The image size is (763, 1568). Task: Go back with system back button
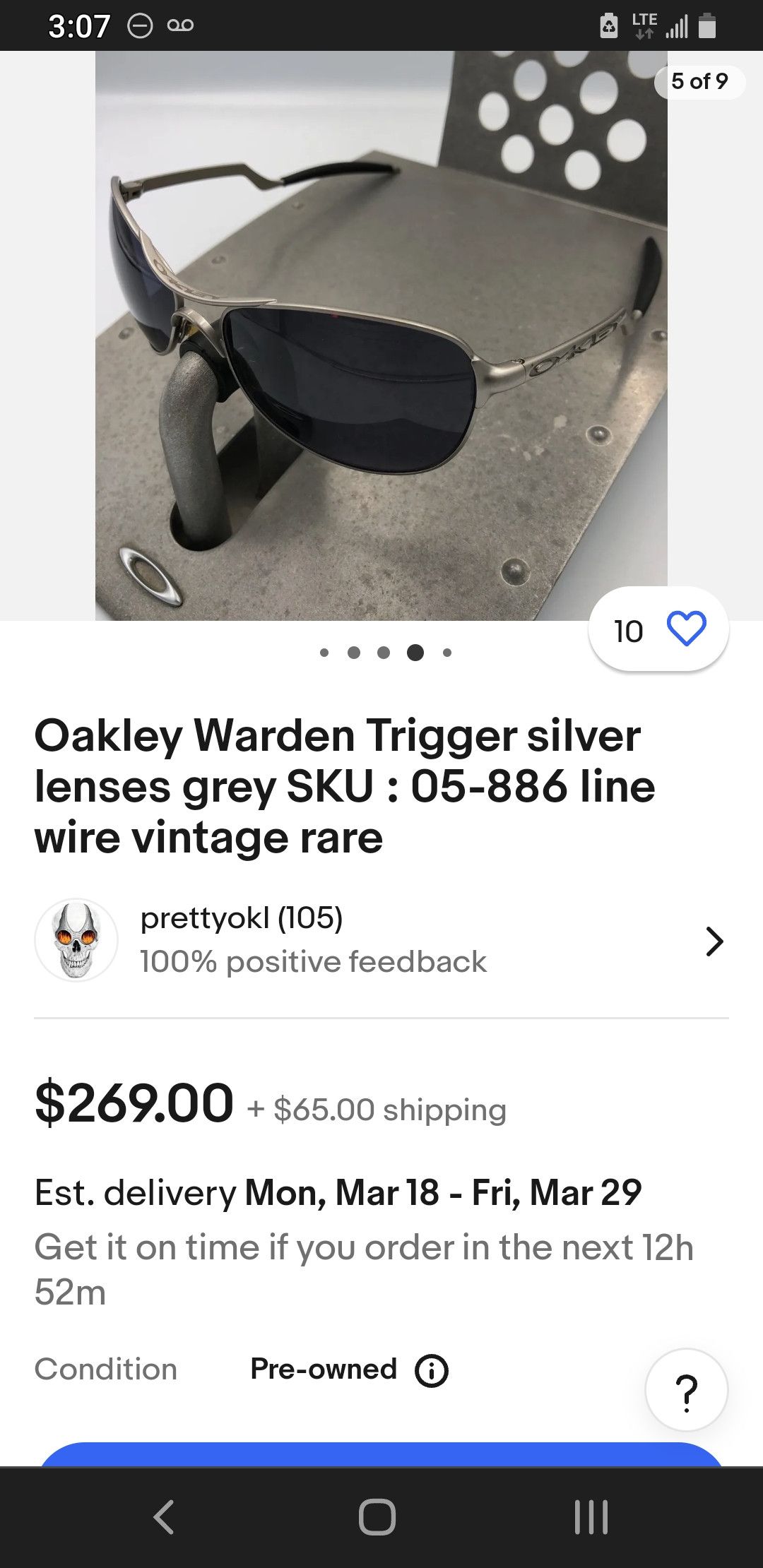point(164,1517)
